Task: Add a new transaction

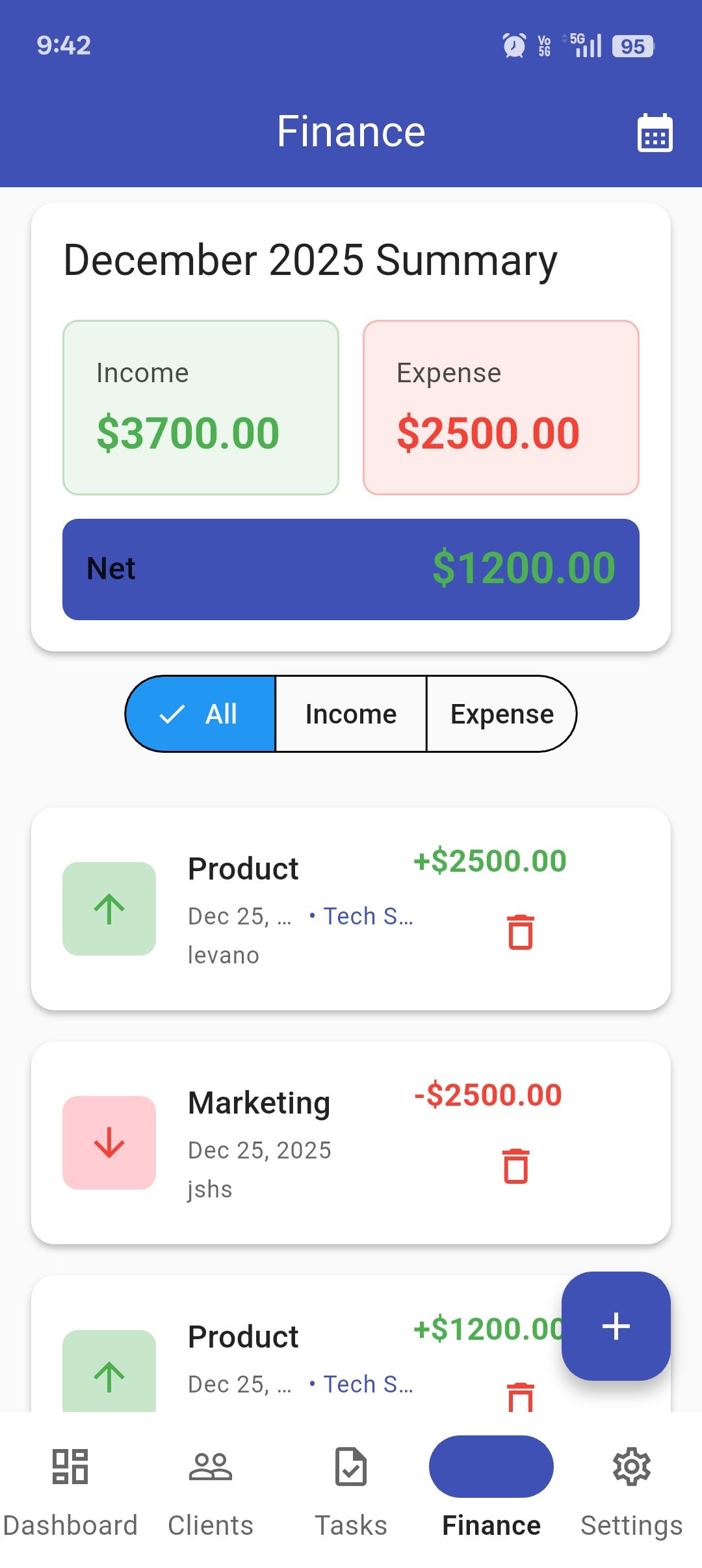Action: pyautogui.click(x=616, y=1326)
